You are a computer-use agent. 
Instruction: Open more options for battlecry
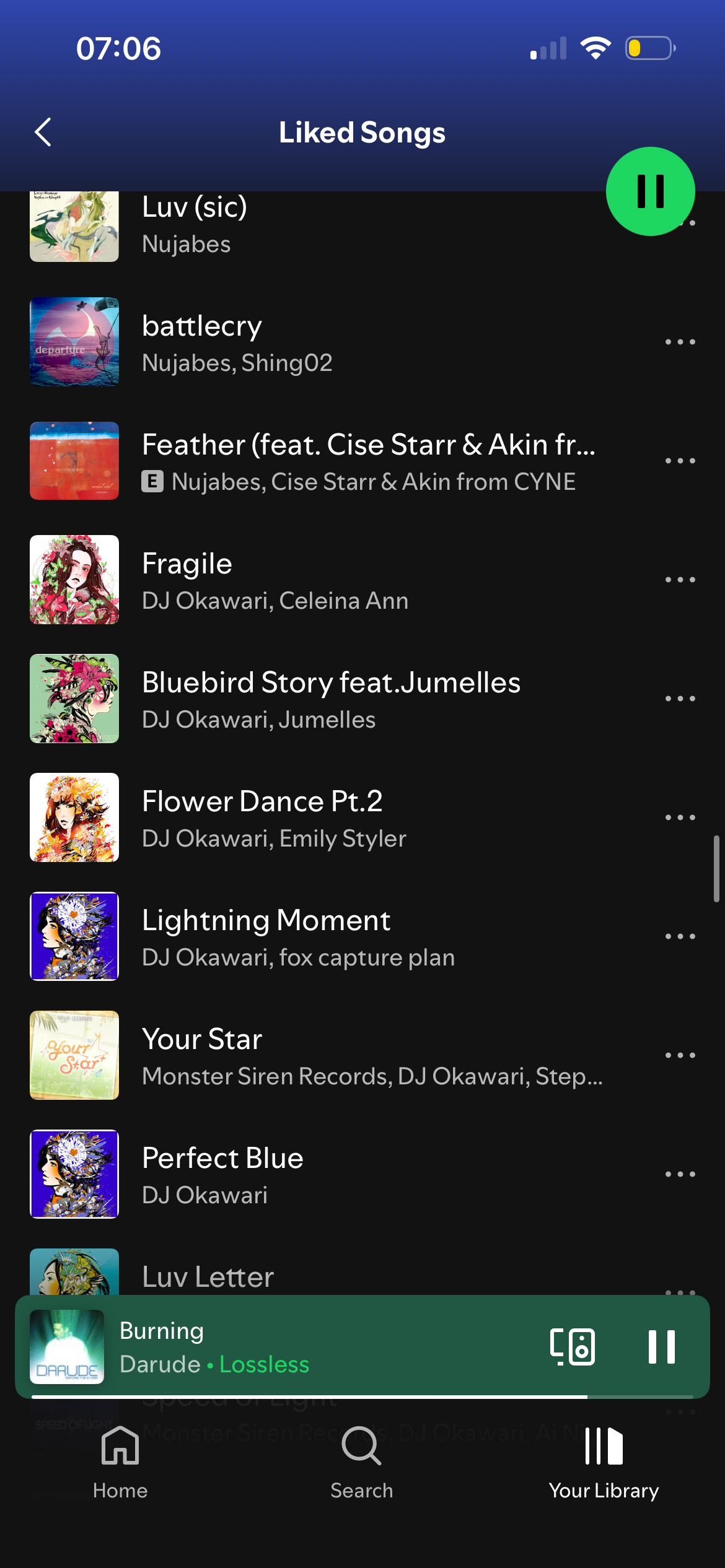point(680,342)
